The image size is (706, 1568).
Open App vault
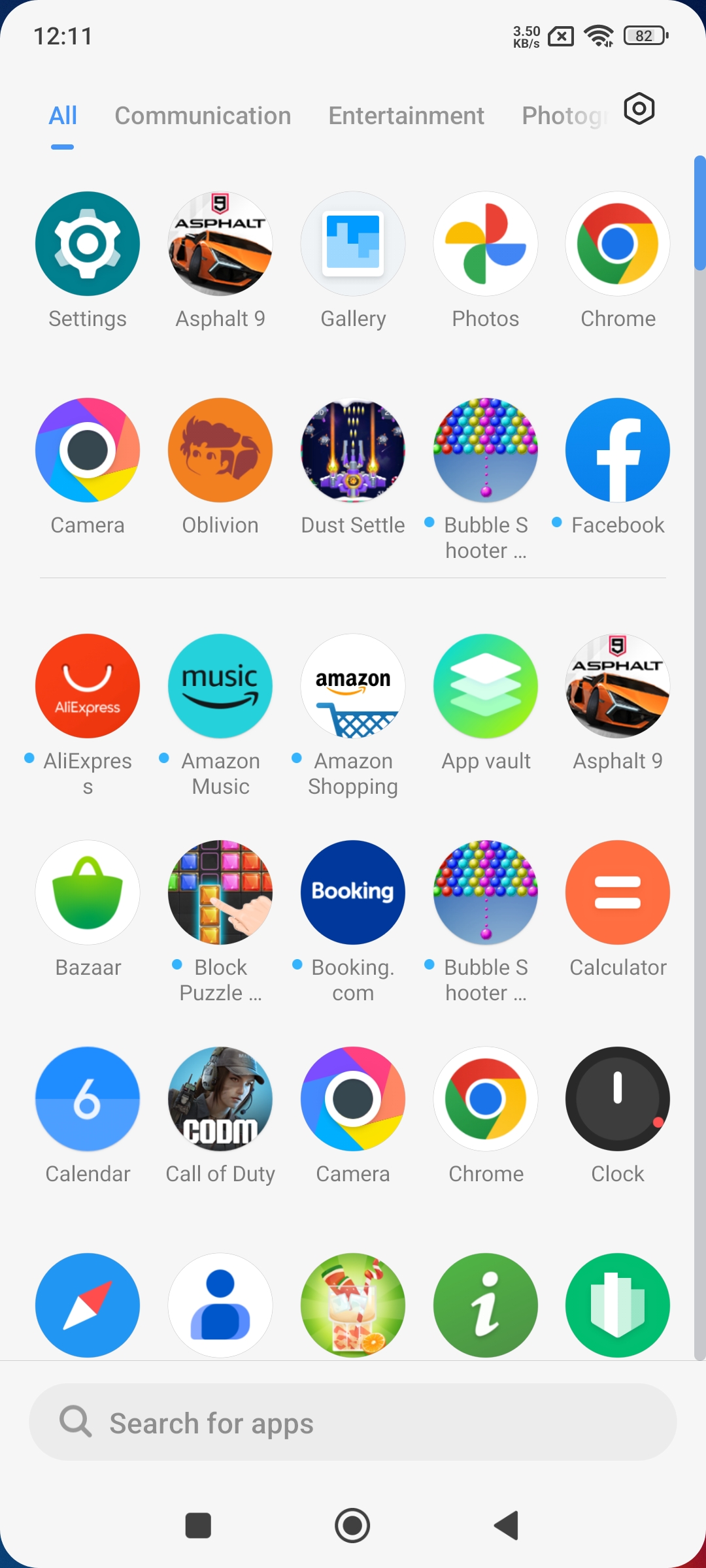(x=485, y=686)
